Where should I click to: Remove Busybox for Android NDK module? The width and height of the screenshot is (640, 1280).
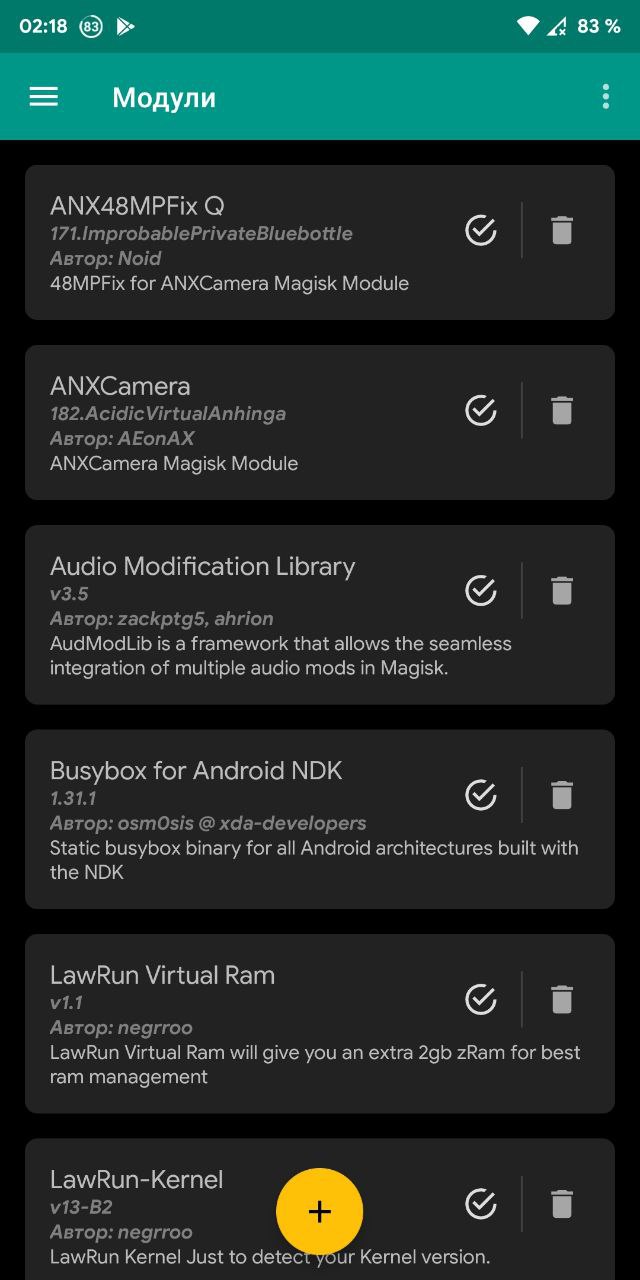pos(562,795)
